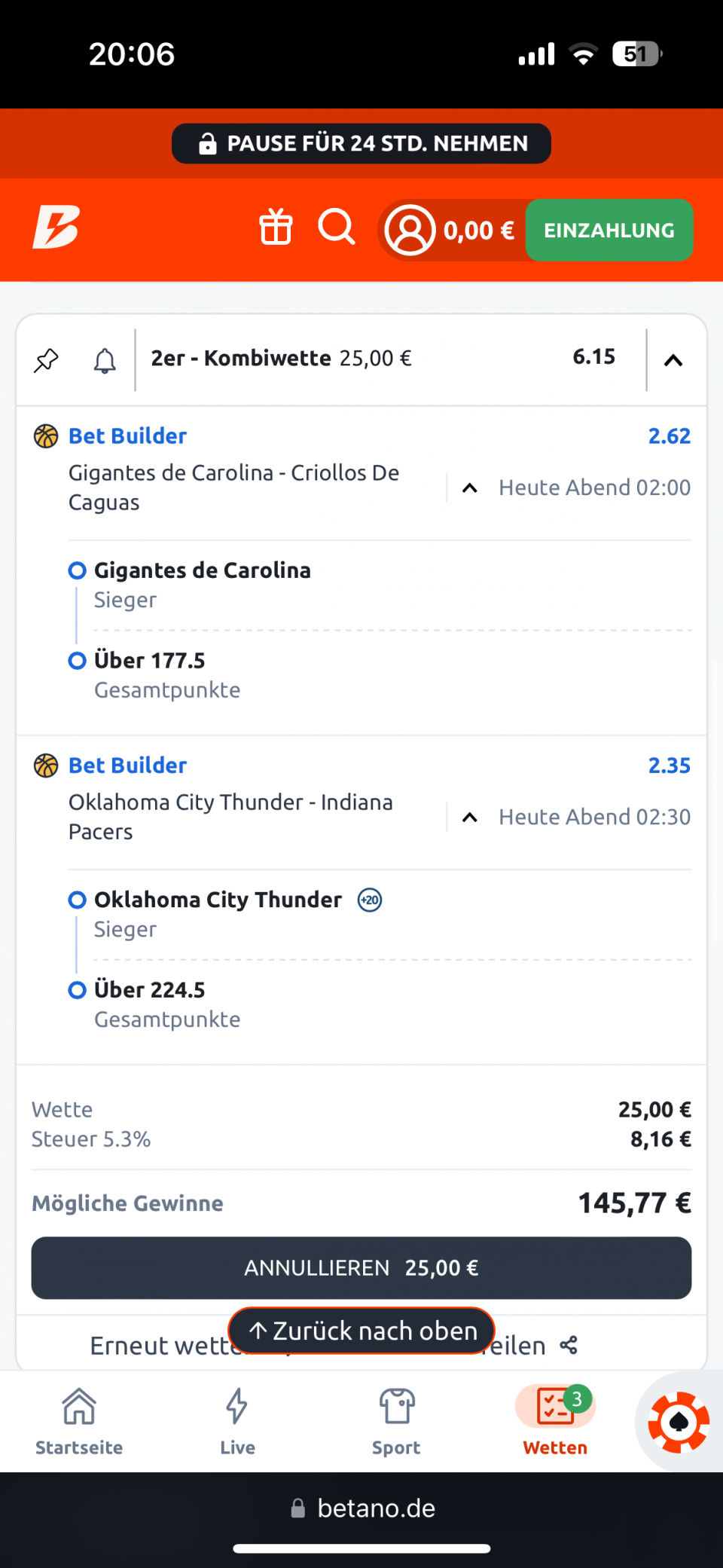The width and height of the screenshot is (723, 1568).
Task: Go to the Startseite tab
Action: (x=79, y=1421)
